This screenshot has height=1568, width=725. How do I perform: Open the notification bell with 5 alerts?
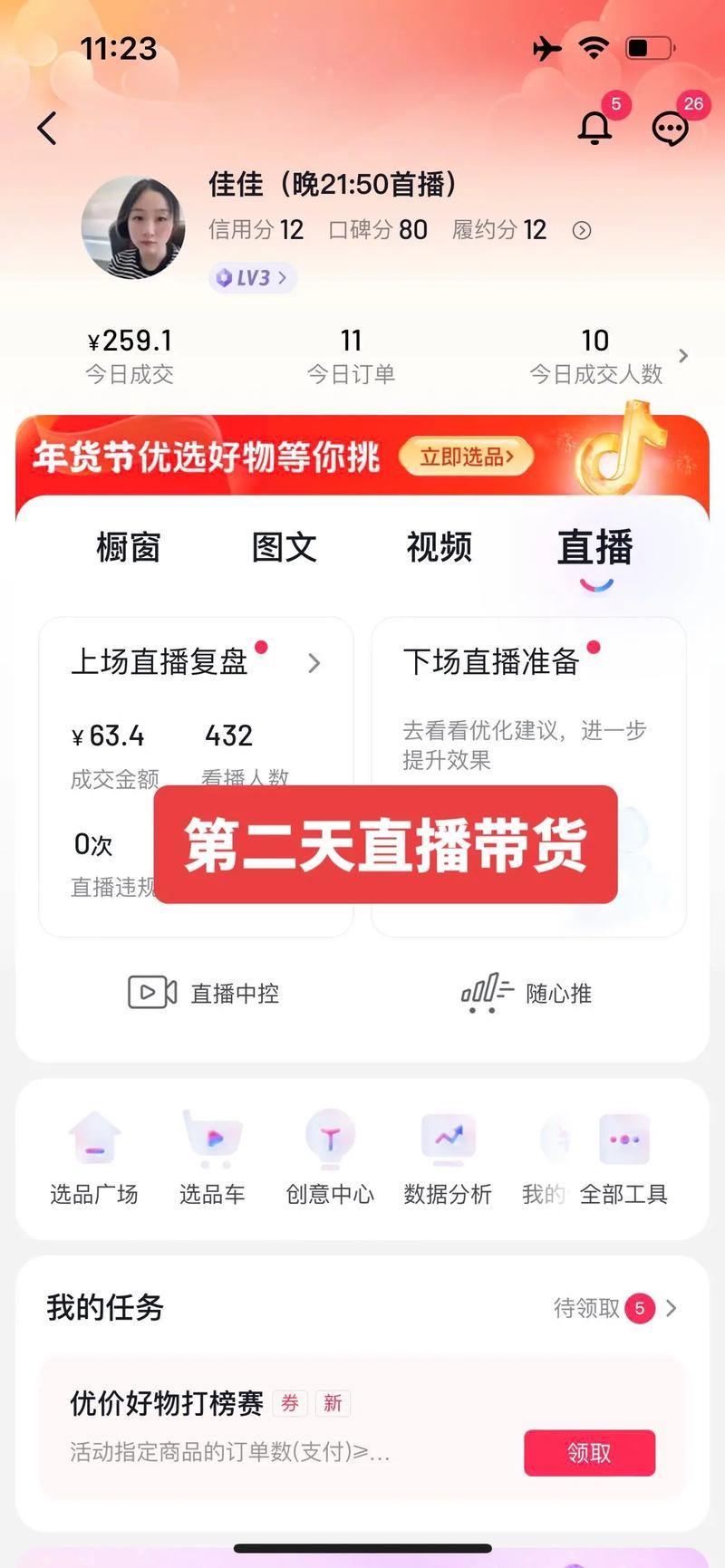tap(595, 129)
